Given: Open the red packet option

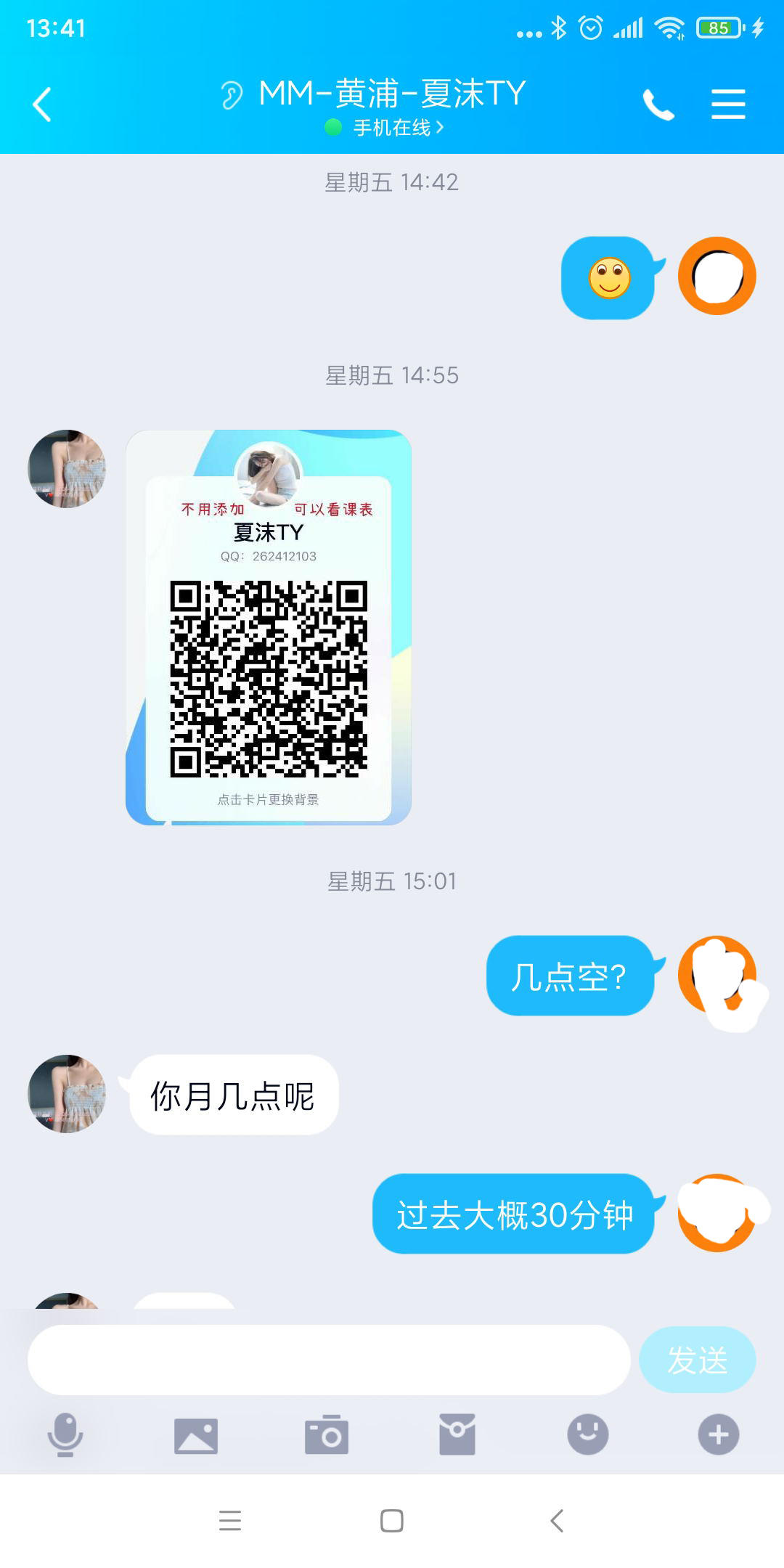Looking at the screenshot, I should pos(457,1435).
